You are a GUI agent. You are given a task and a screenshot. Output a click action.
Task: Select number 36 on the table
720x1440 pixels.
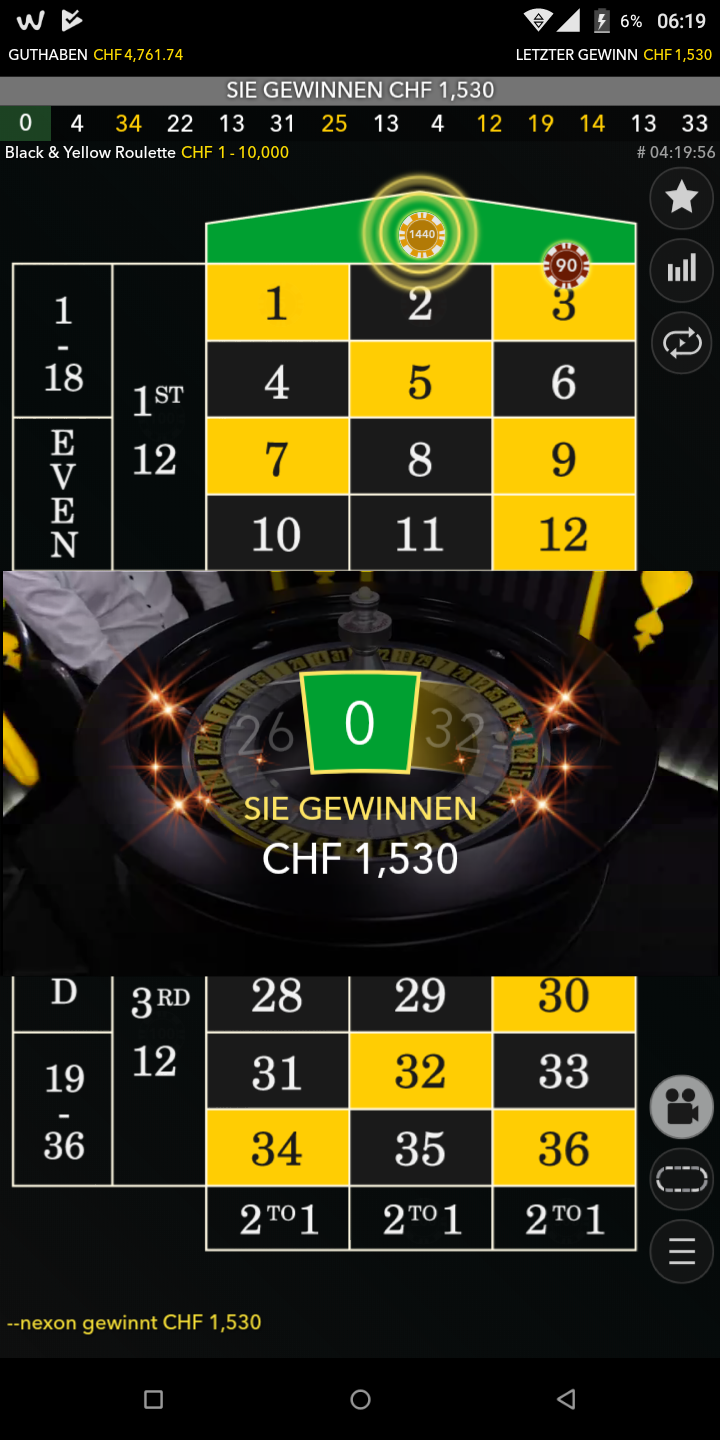click(564, 1148)
